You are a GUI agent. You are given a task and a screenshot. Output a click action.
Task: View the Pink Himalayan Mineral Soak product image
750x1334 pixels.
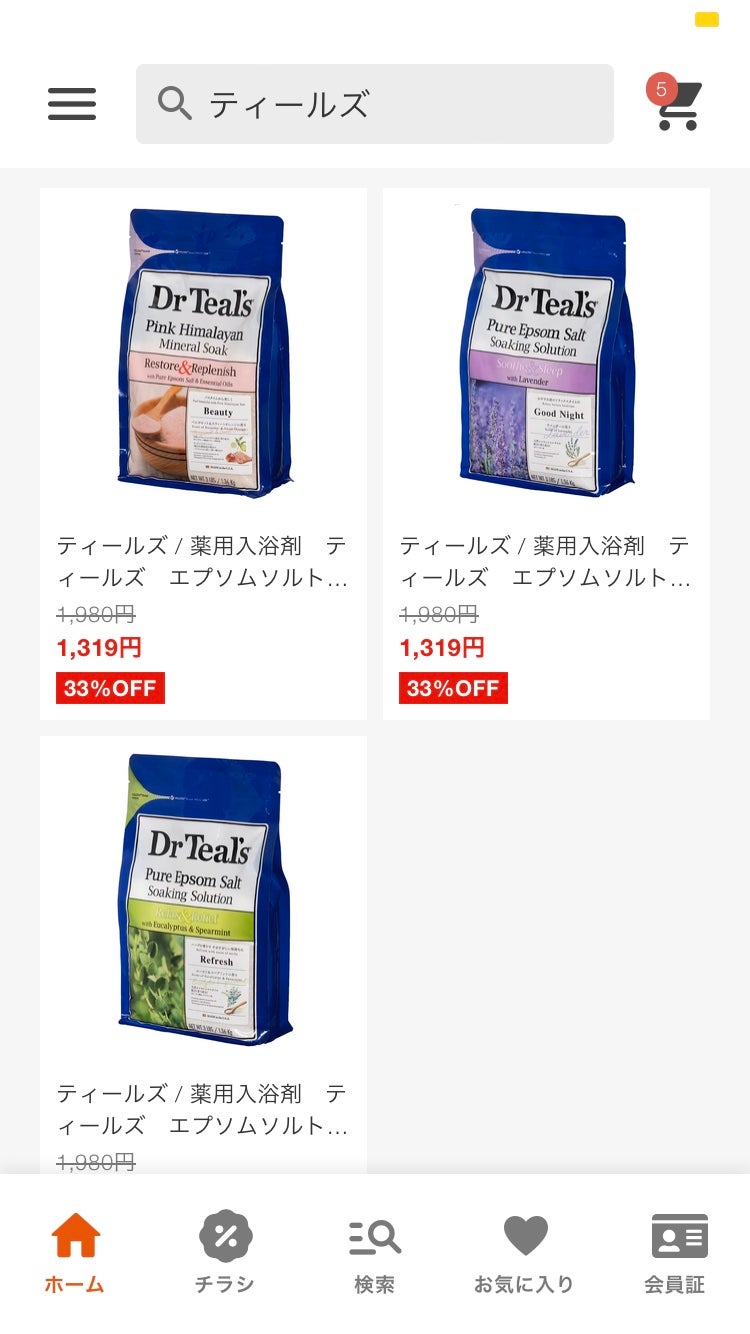point(203,350)
